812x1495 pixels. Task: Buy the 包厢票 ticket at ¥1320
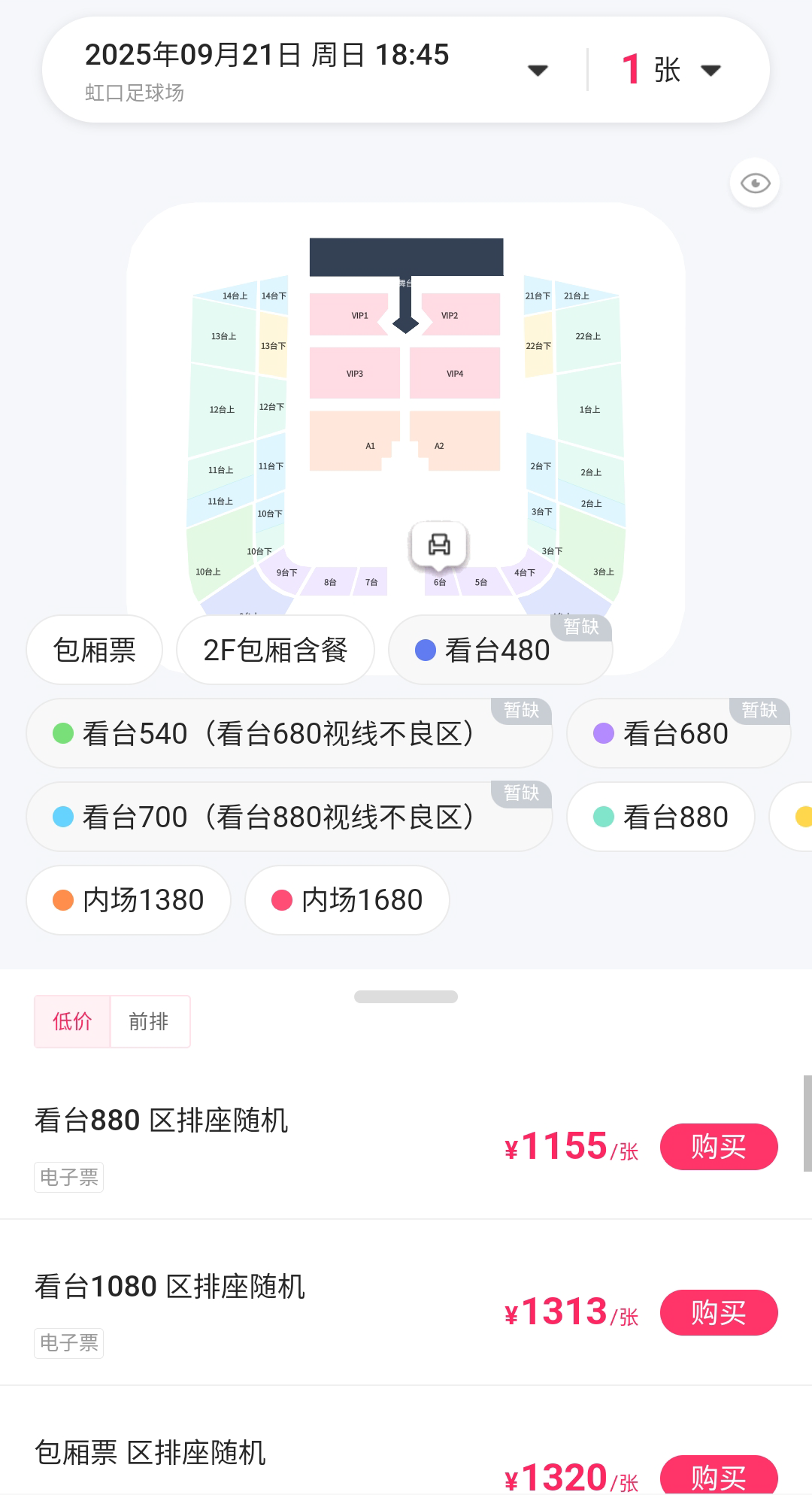(x=718, y=1475)
